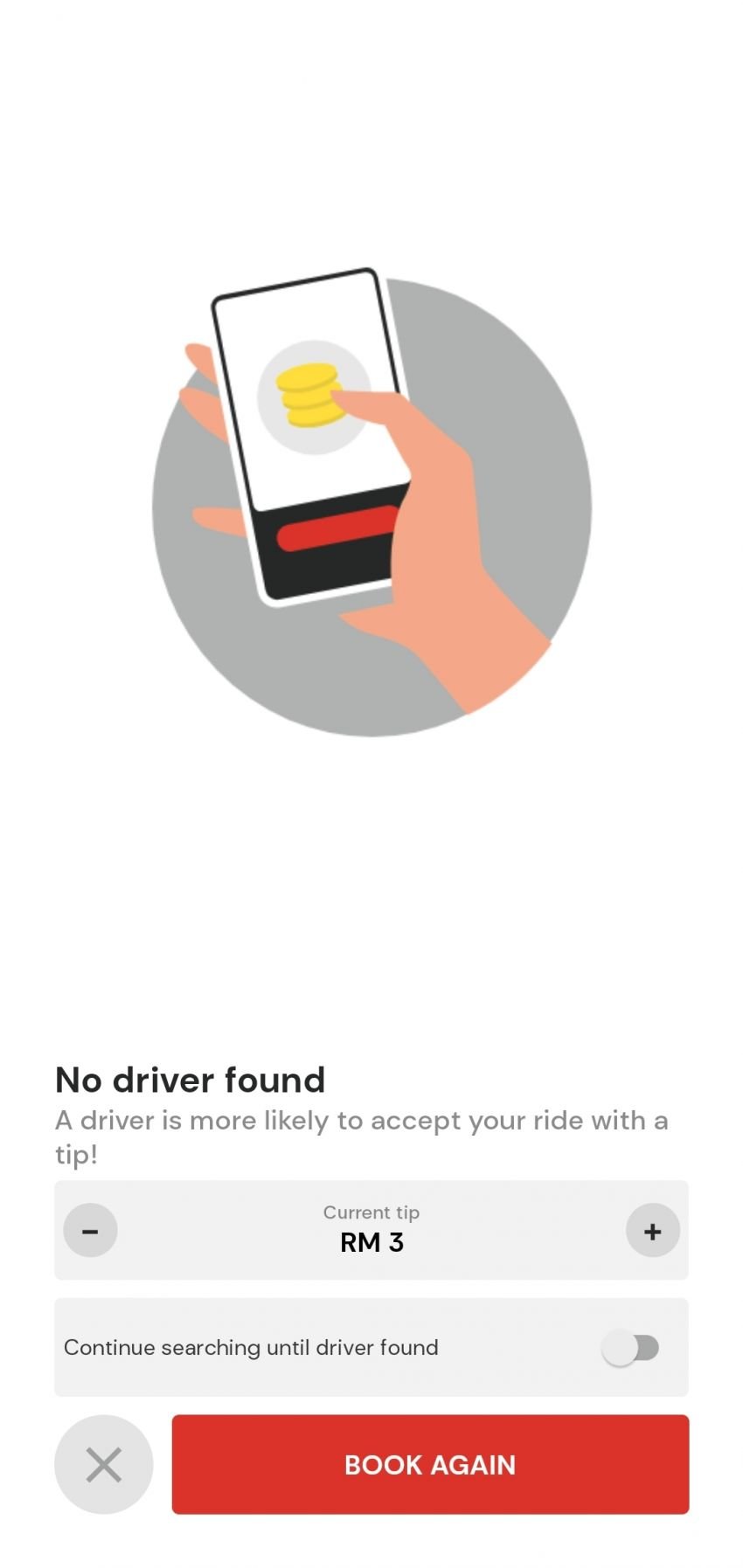
Task: Enable continue searching until driver found
Action: pos(631,1347)
